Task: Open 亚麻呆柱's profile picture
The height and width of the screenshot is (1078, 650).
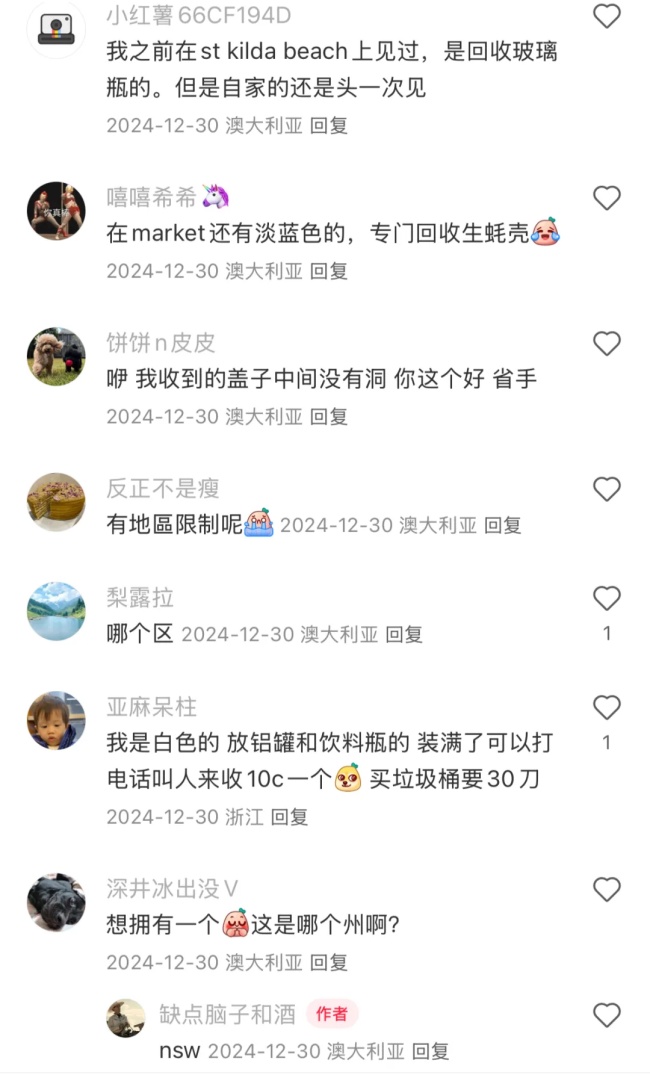Action: click(x=56, y=720)
